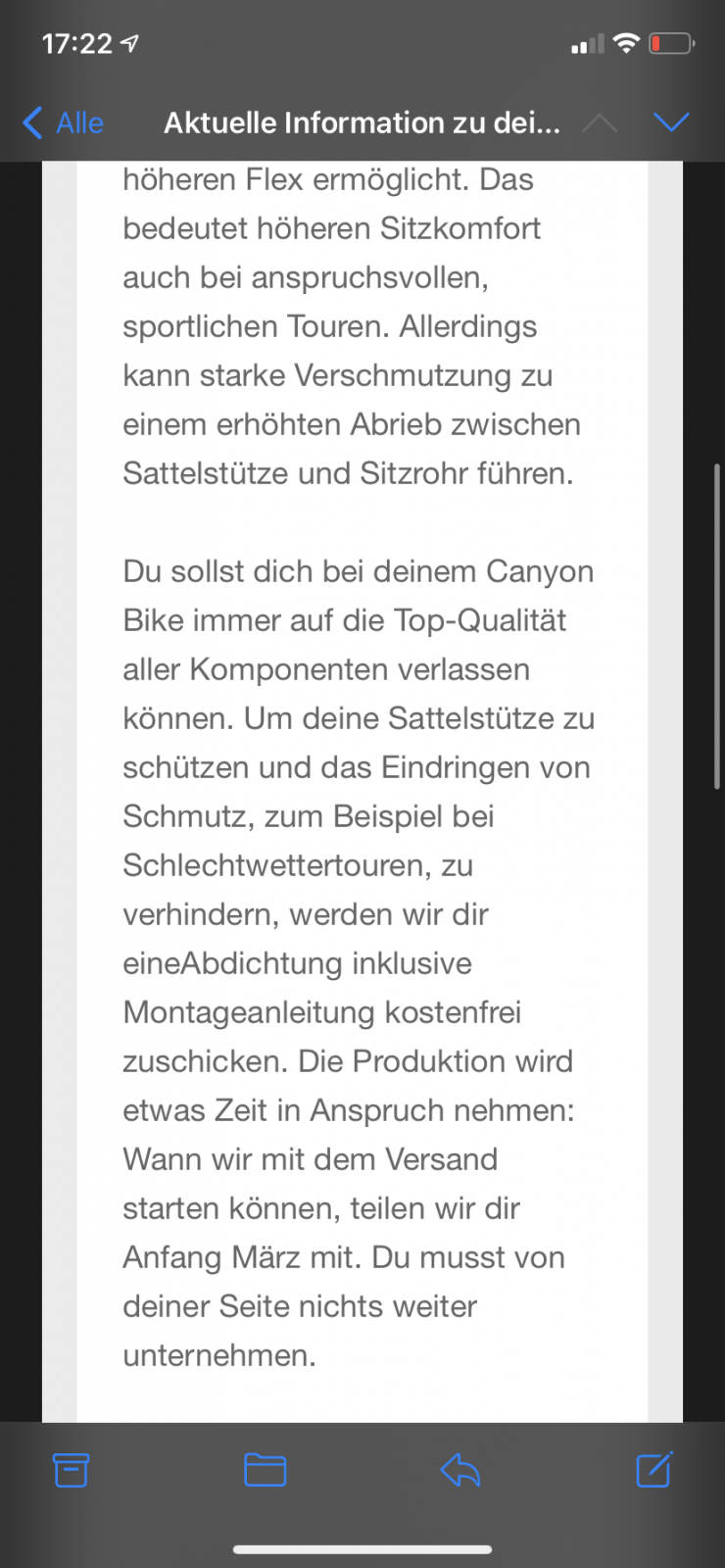Archive this email

click(x=71, y=1470)
